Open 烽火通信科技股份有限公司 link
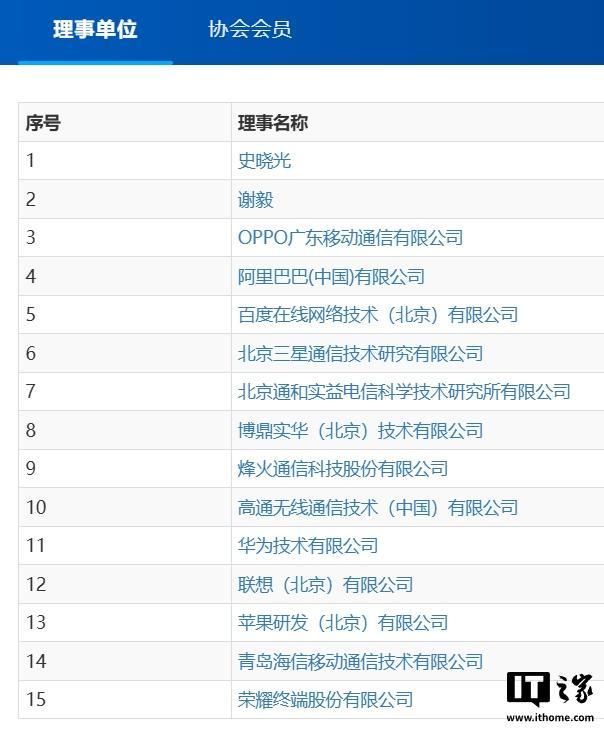 343,469
